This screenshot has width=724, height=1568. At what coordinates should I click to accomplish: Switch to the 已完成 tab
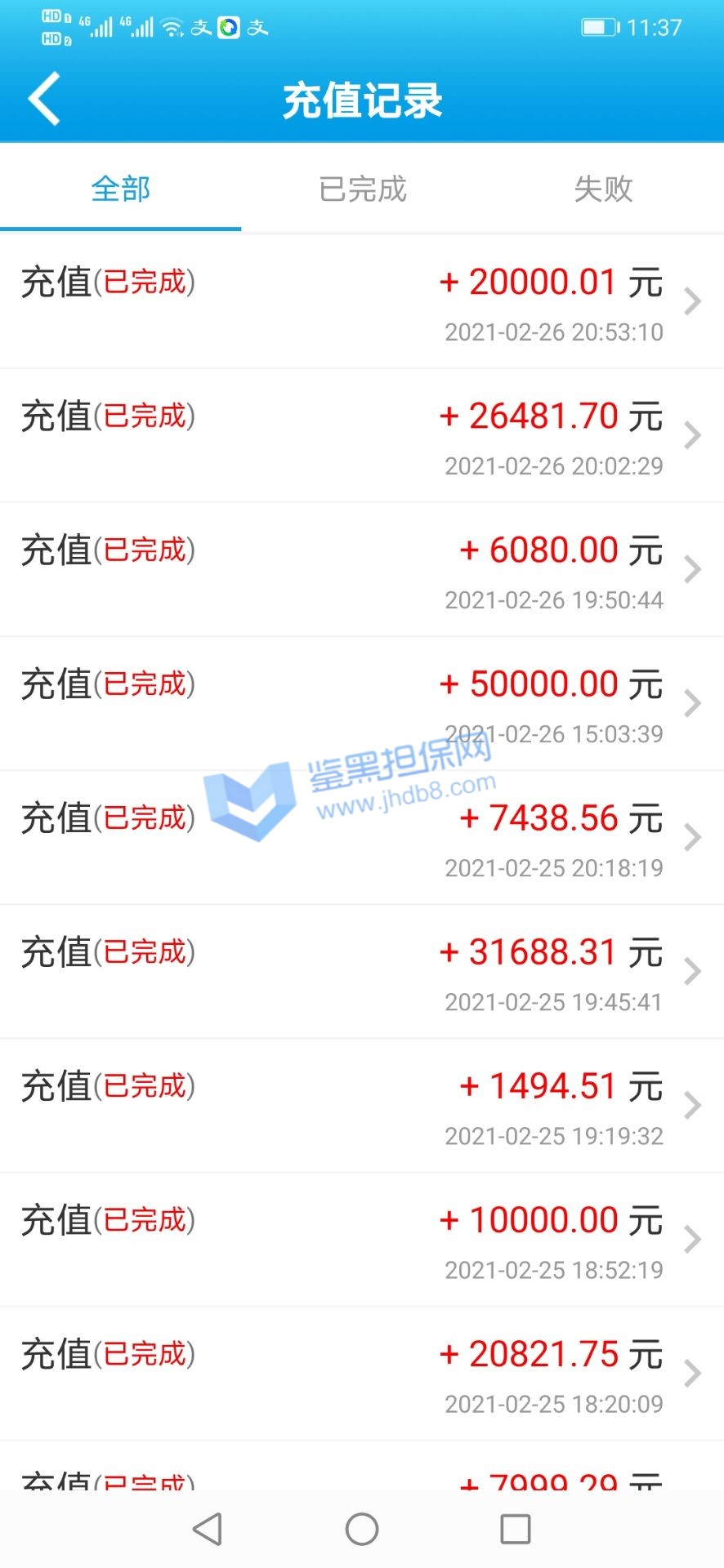click(362, 189)
